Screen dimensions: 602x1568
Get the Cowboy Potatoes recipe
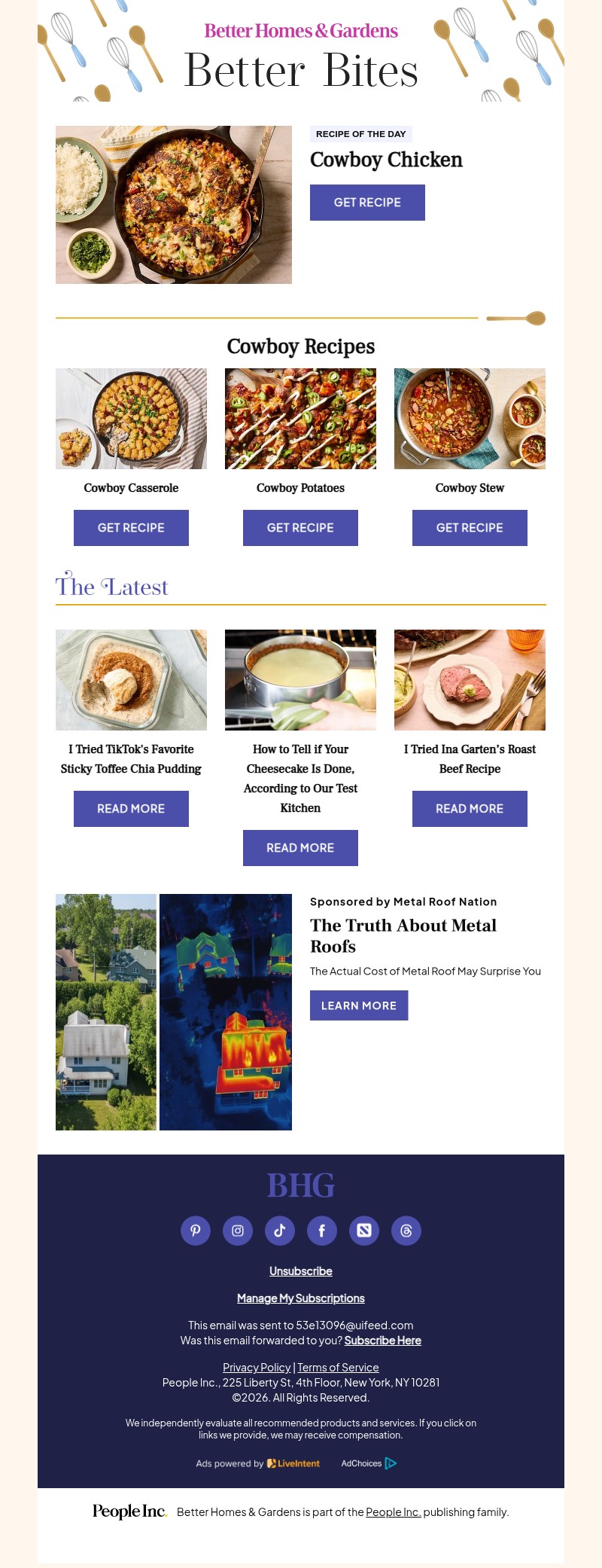click(x=300, y=527)
